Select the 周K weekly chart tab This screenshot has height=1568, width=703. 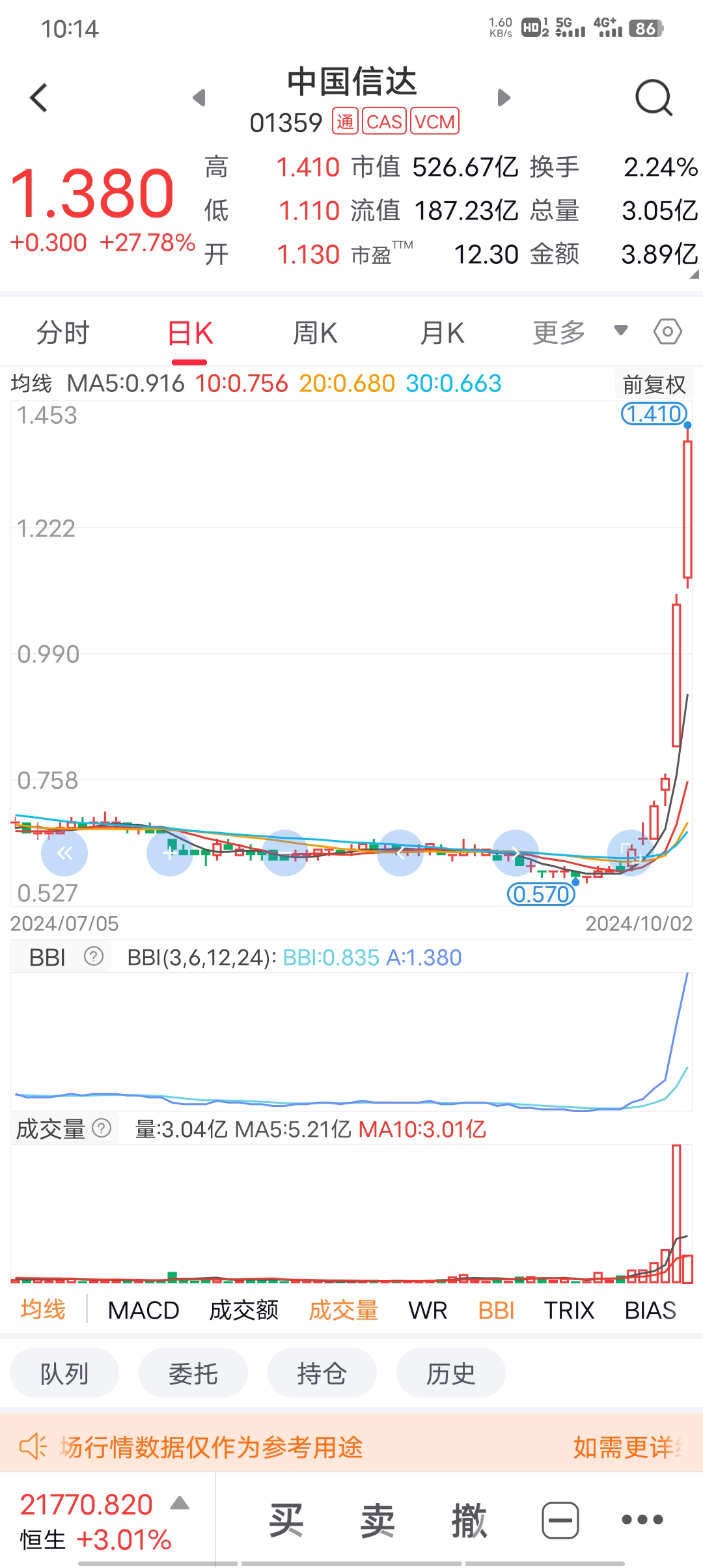315,333
